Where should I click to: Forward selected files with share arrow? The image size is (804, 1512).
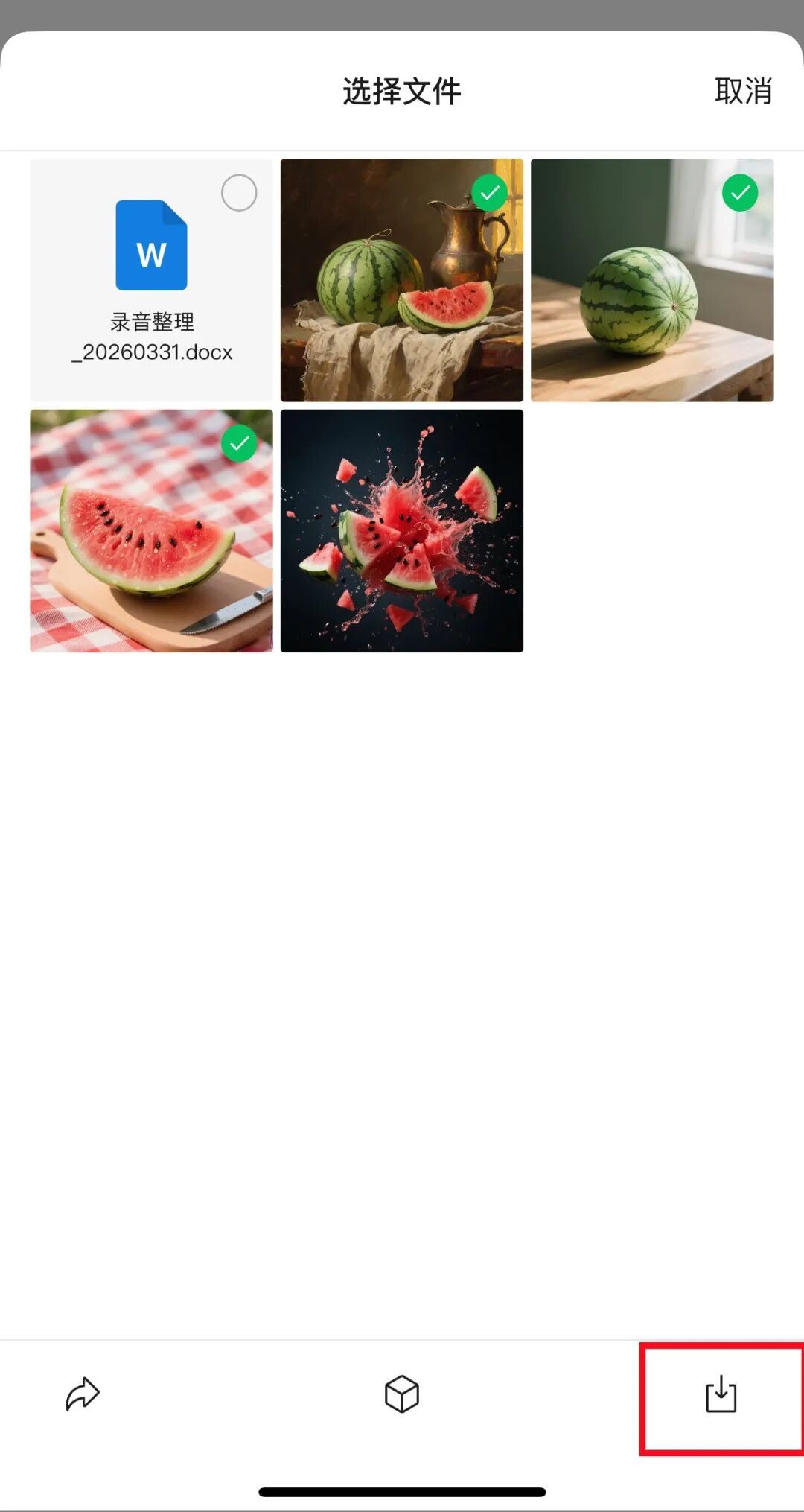pos(83,1394)
